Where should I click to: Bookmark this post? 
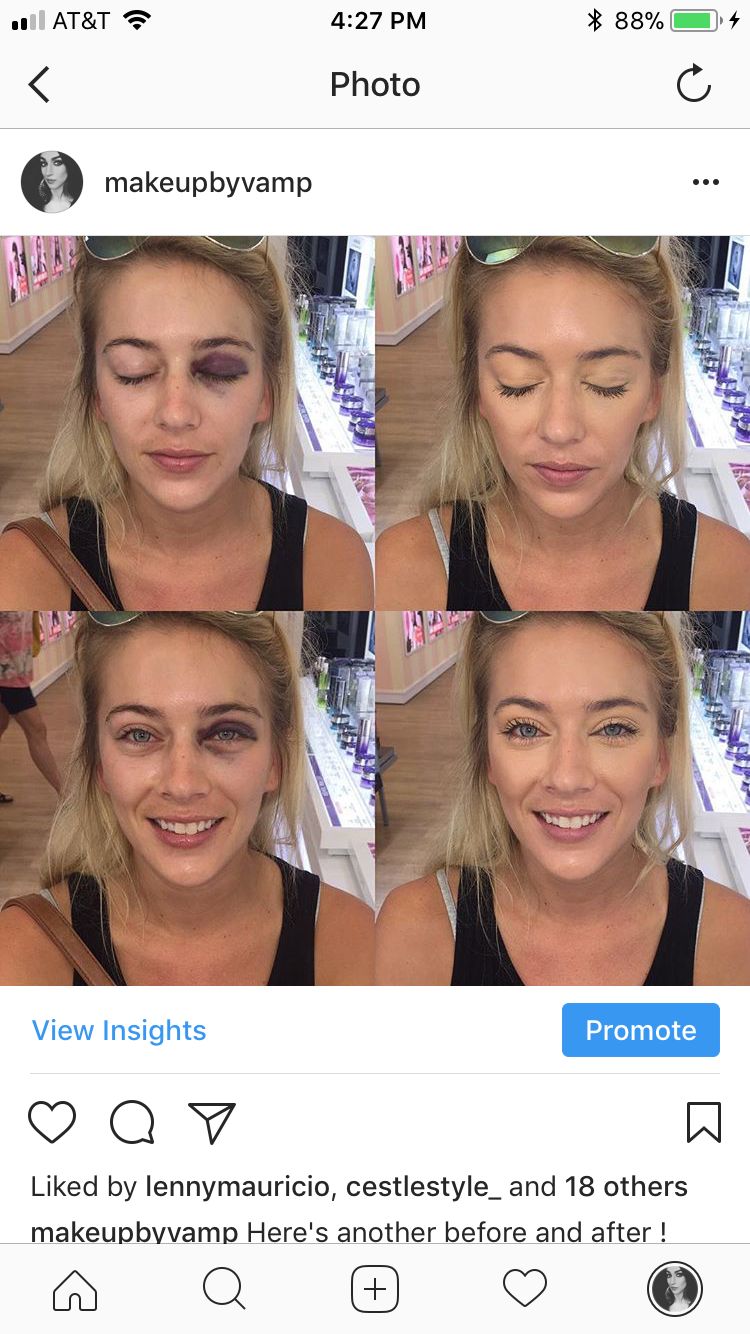704,1122
